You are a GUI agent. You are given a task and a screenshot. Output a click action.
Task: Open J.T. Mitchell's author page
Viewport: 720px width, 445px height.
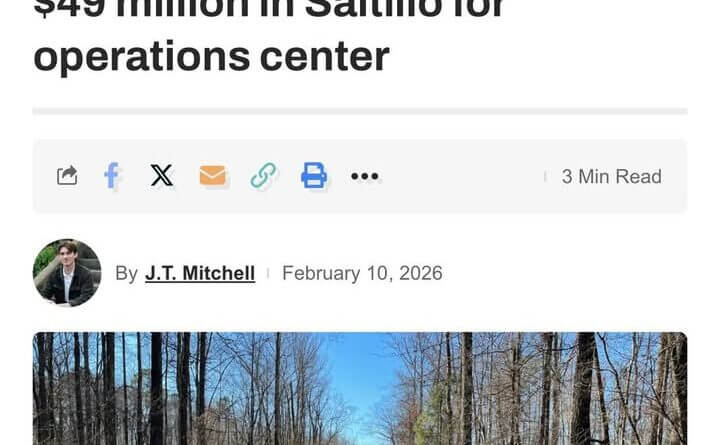pos(200,273)
